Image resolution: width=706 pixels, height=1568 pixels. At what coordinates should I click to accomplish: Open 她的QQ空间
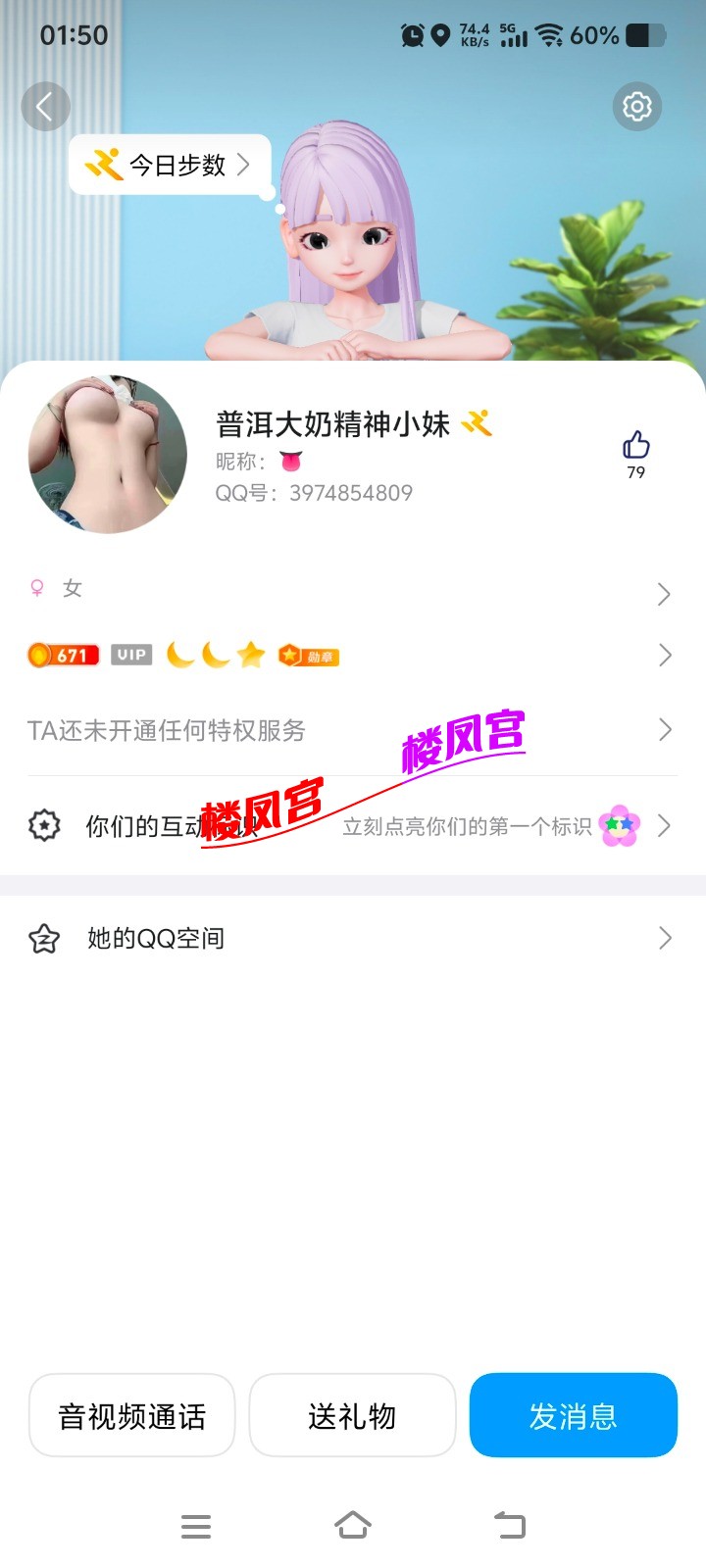pyautogui.click(x=353, y=939)
